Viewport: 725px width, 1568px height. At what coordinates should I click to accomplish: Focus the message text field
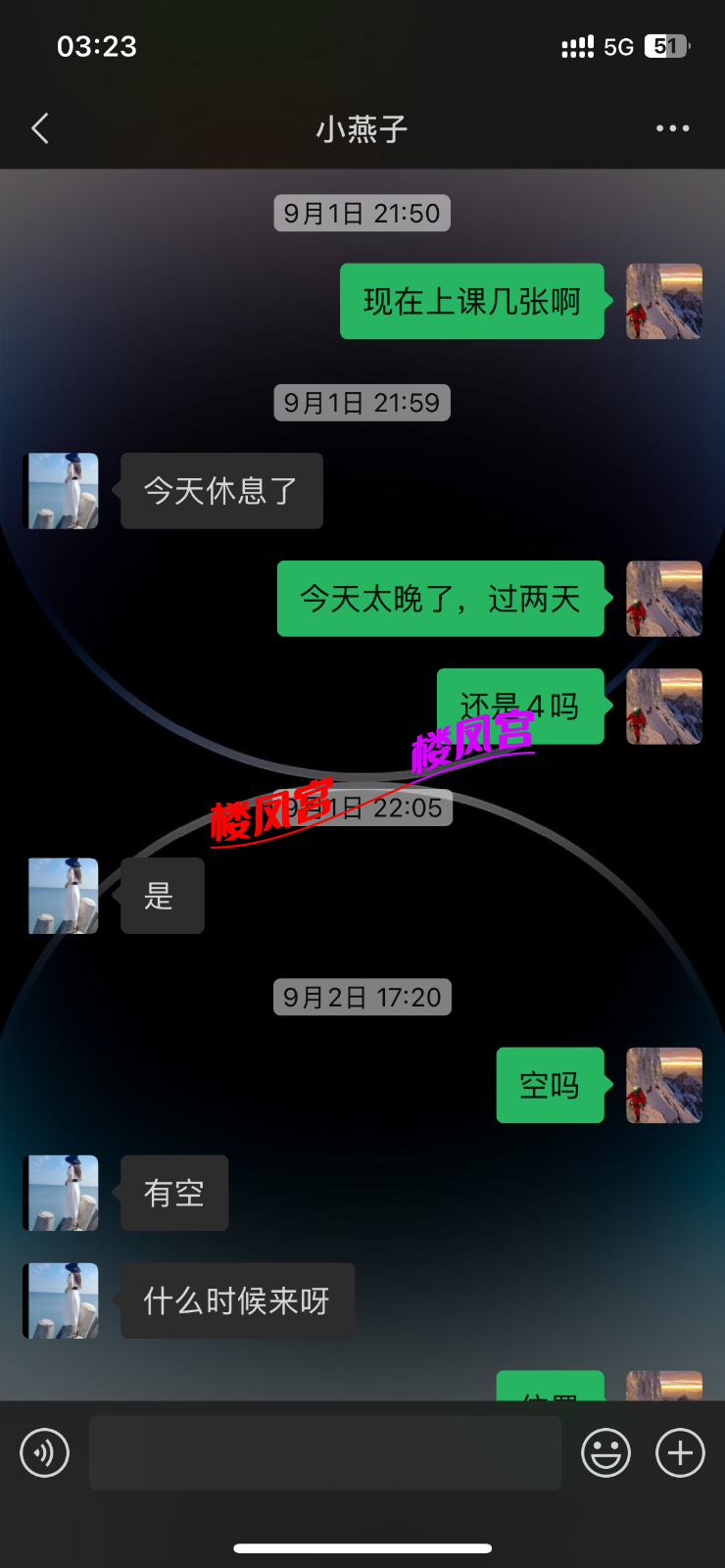(x=324, y=1452)
